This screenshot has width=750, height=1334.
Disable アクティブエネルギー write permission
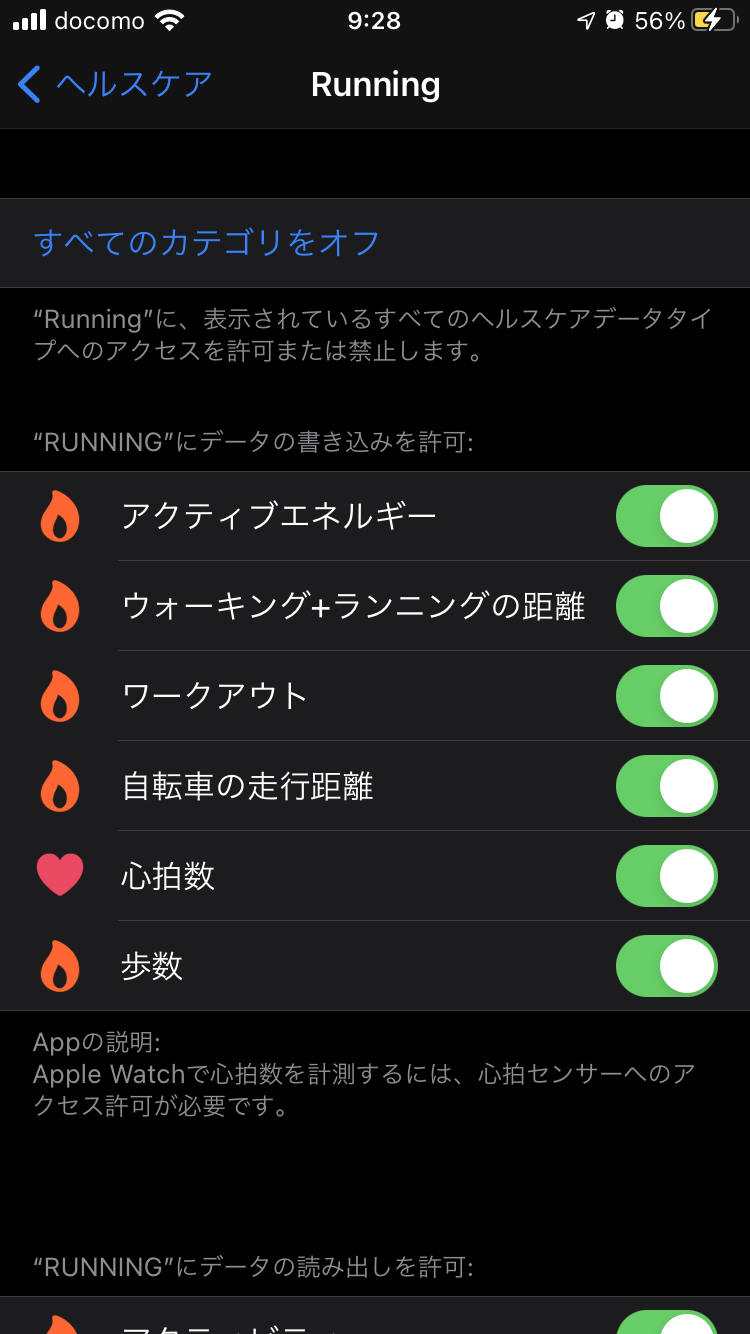pos(666,516)
